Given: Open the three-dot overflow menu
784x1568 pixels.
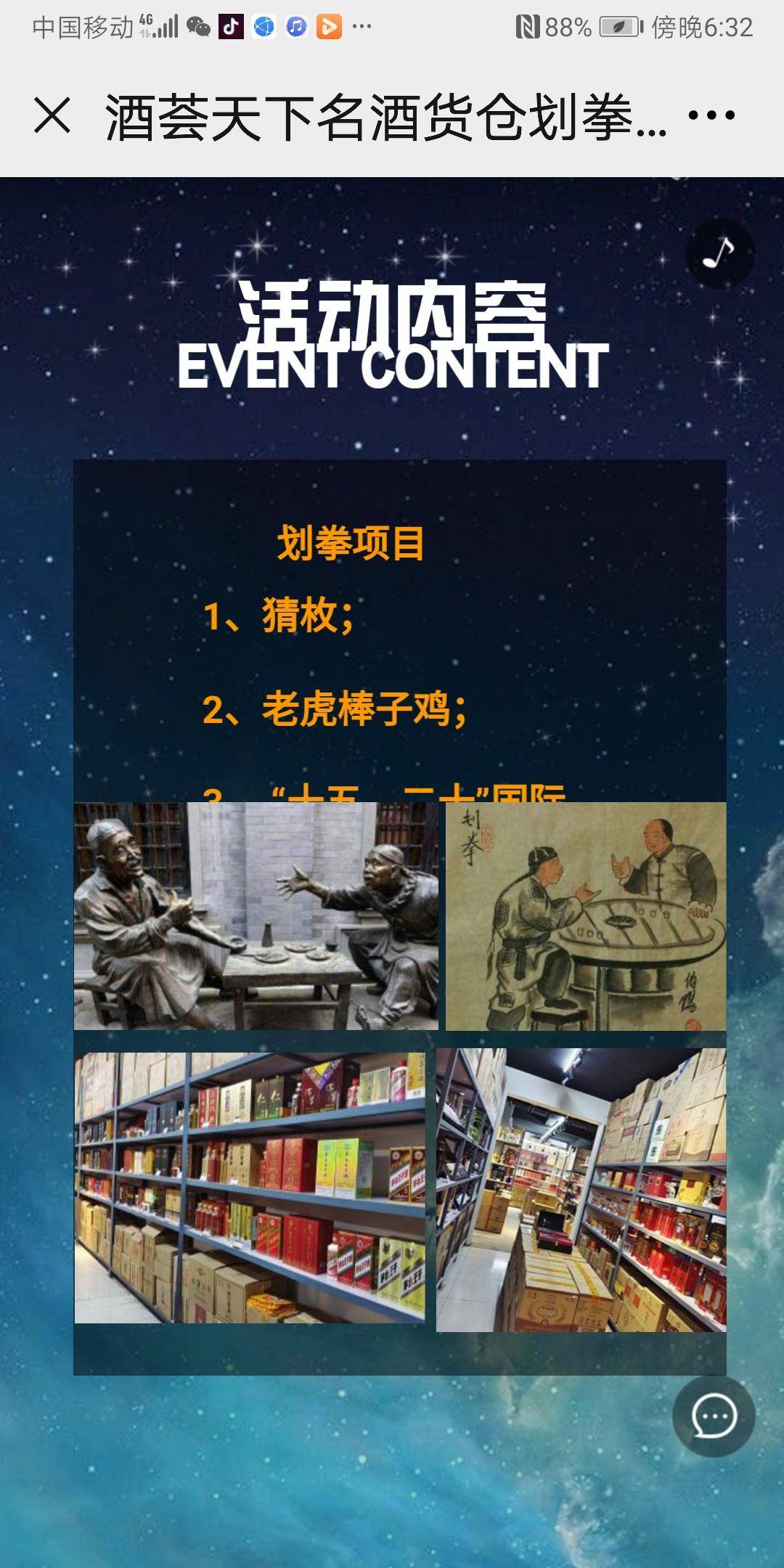Looking at the screenshot, I should pyautogui.click(x=711, y=115).
